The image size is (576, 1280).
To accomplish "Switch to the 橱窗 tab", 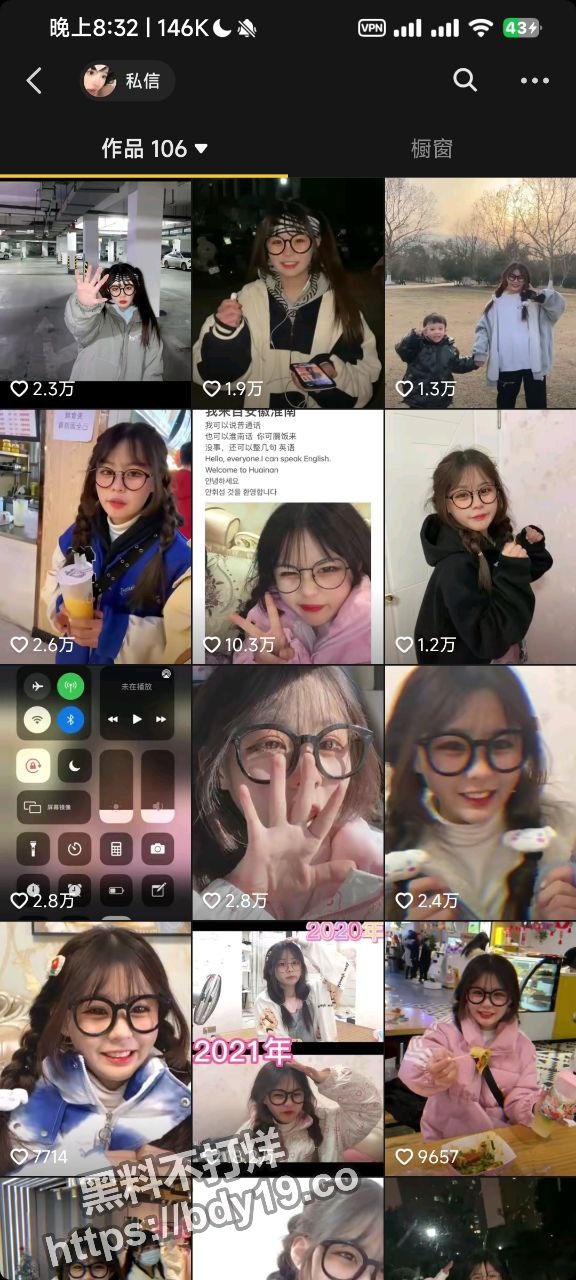I will coord(432,149).
